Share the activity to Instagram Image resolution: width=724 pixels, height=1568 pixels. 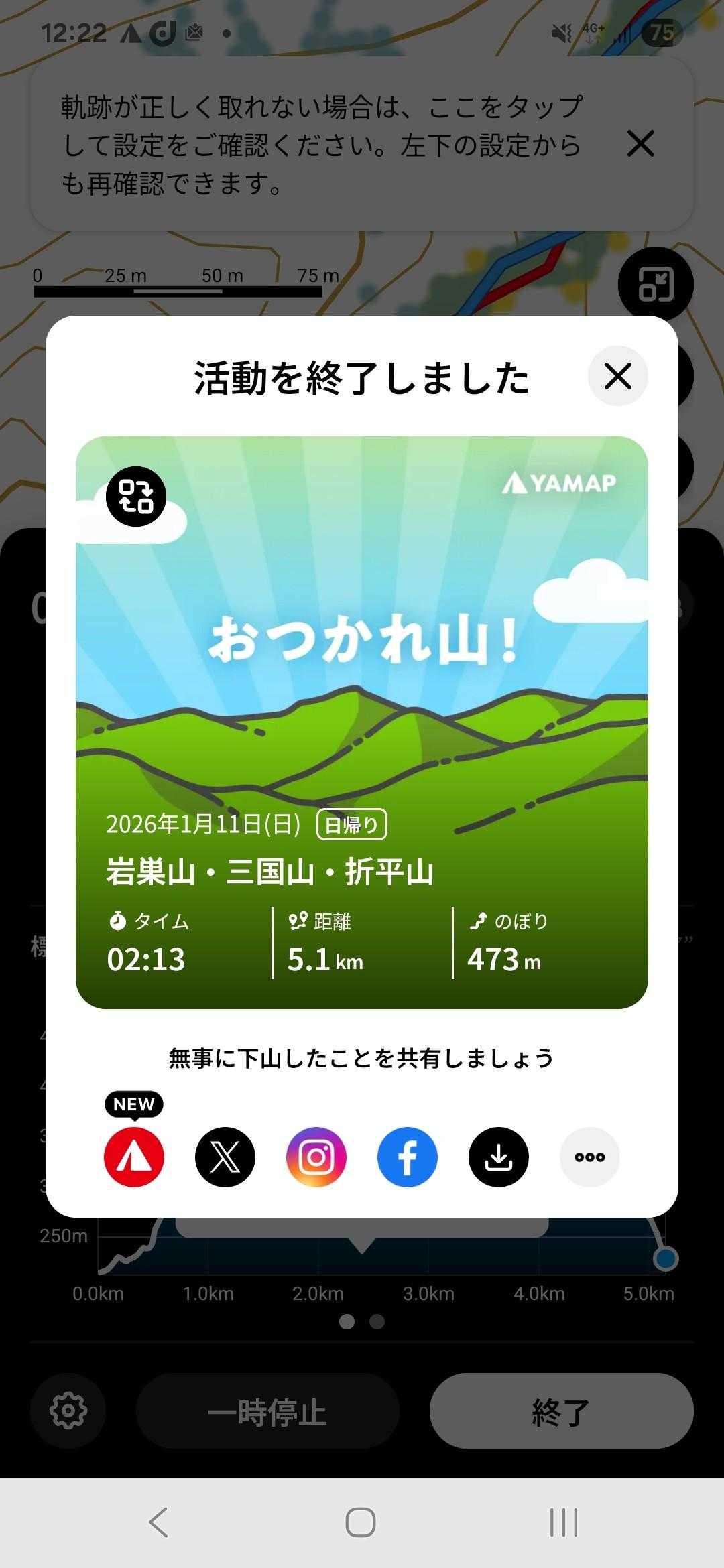pos(316,1157)
